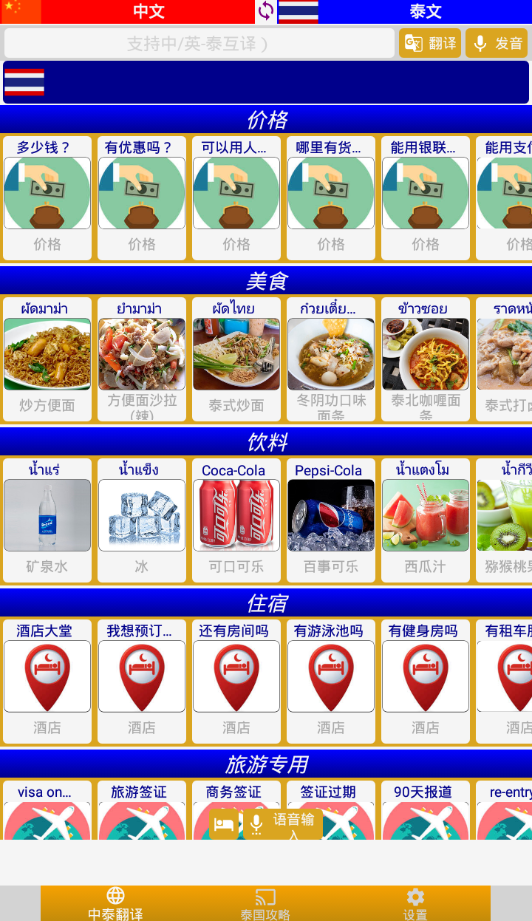This screenshot has height=921, width=532.
Task: Tap the floating hotel bed icon
Action: click(224, 825)
